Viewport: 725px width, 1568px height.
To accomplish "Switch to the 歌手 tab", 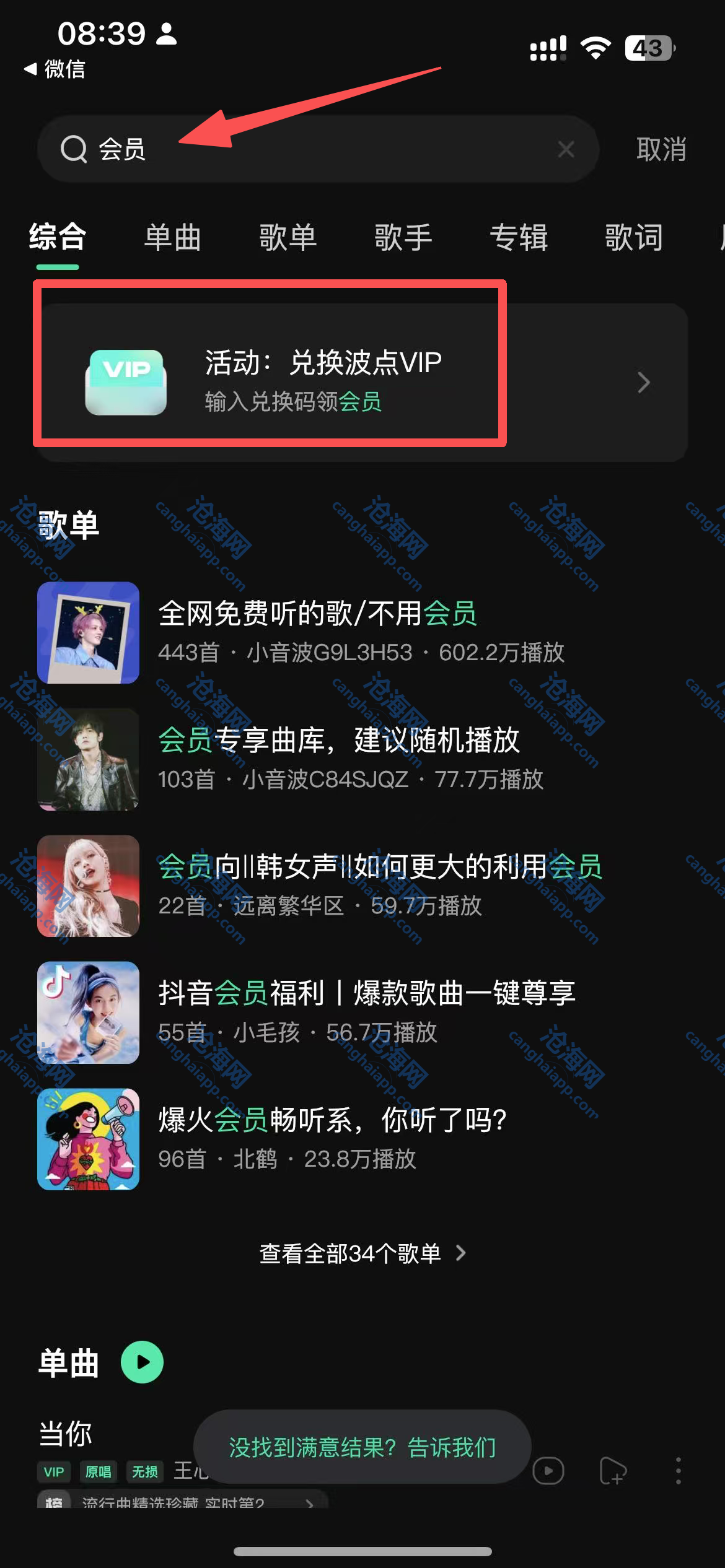I will (x=403, y=237).
